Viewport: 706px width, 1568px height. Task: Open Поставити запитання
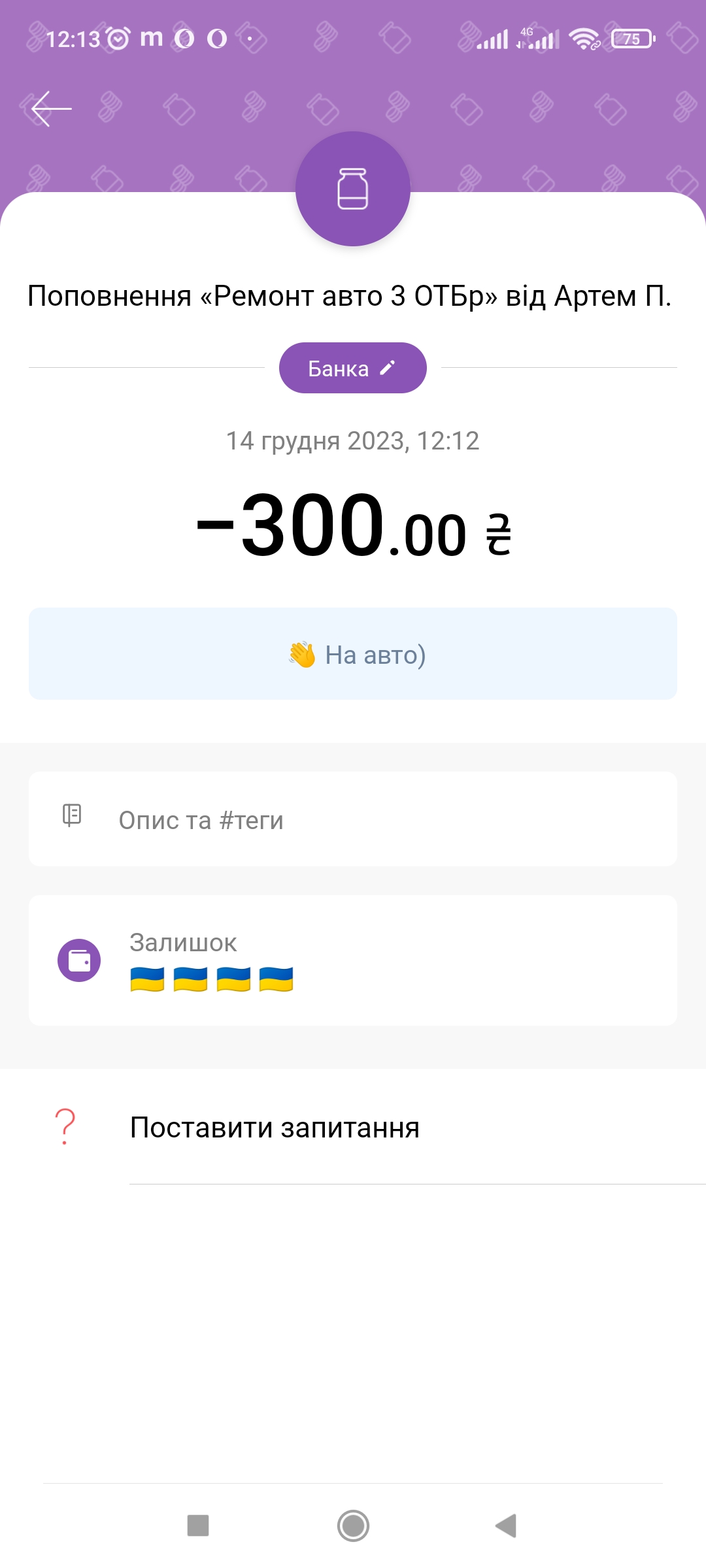[x=353, y=1127]
